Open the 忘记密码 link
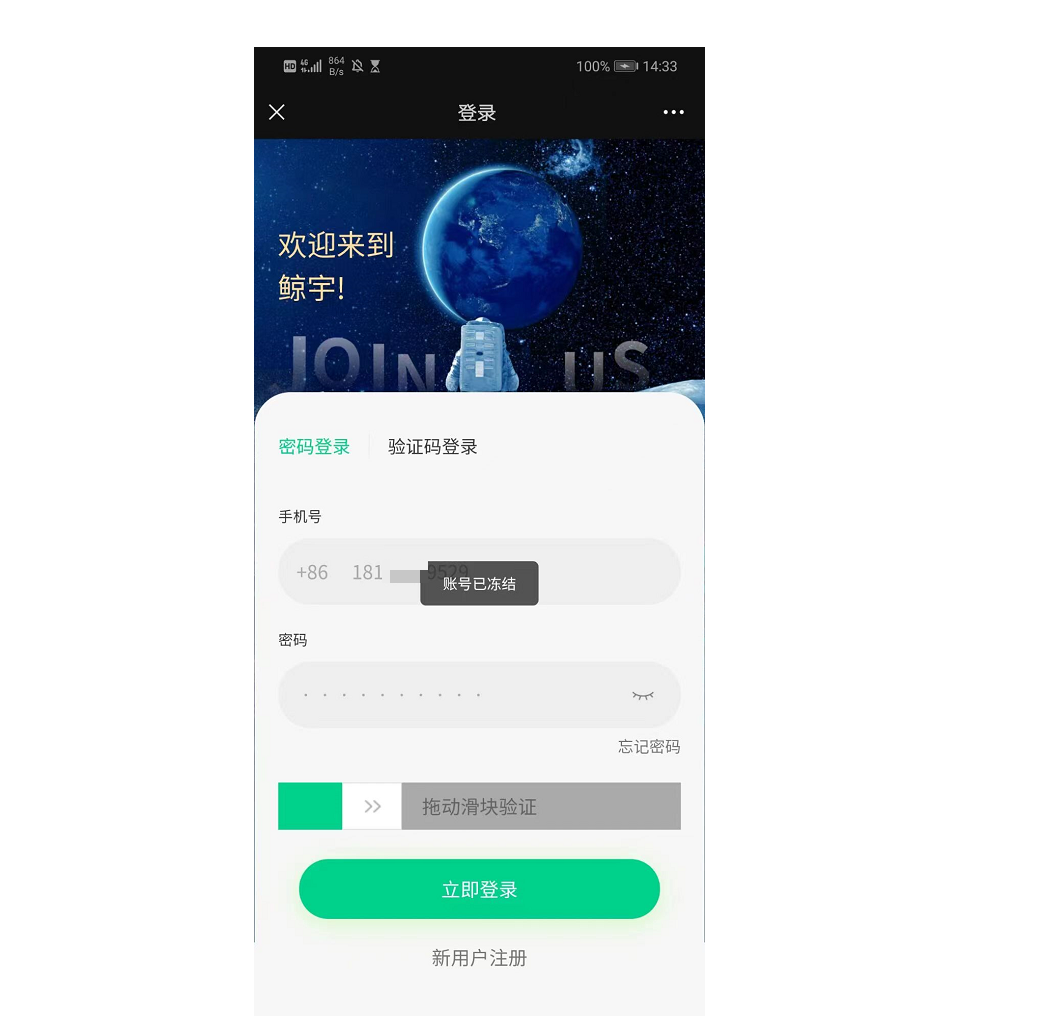1058x1016 pixels. coord(648,747)
